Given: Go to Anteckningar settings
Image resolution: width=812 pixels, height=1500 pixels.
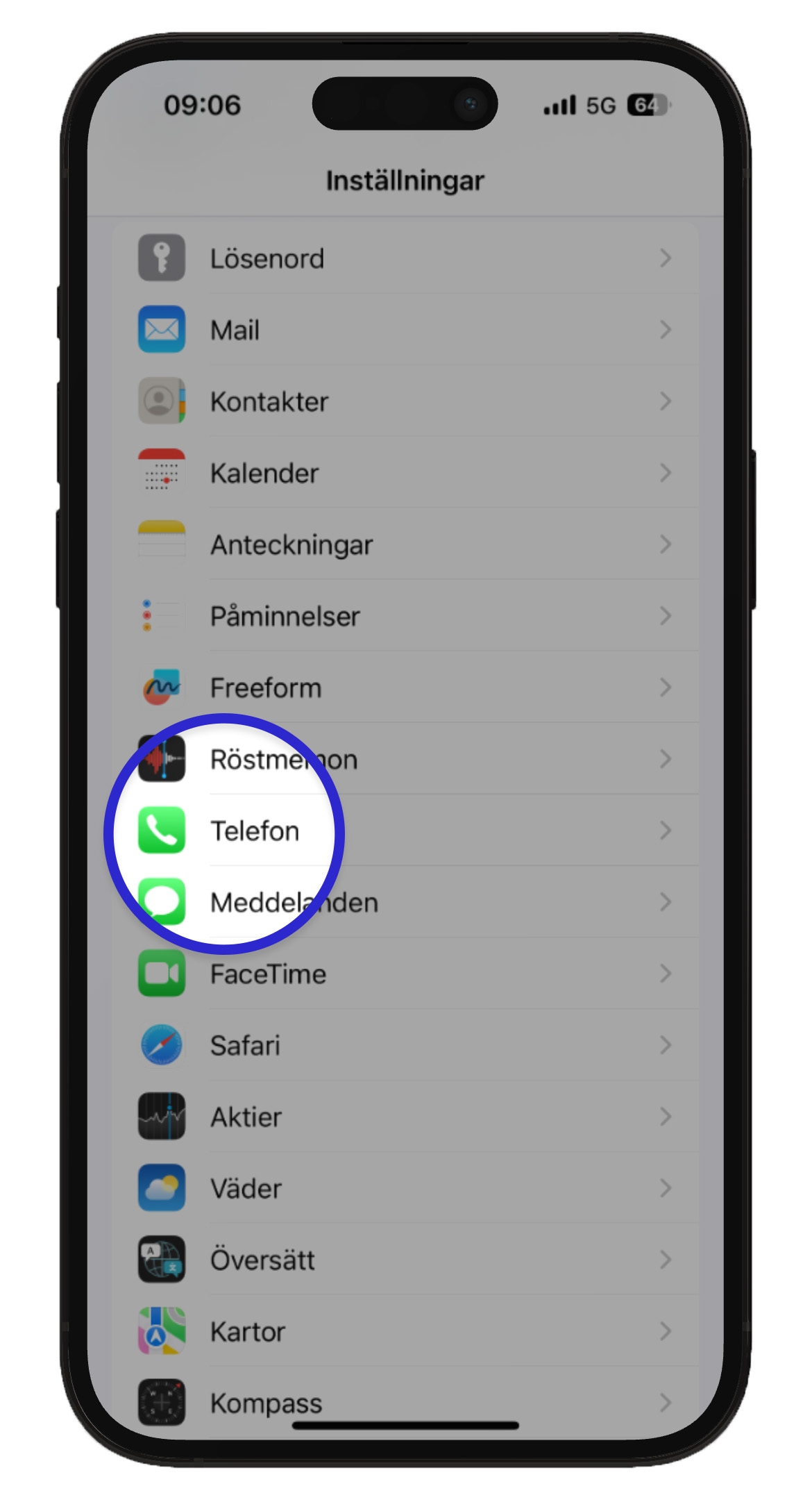Looking at the screenshot, I should [x=405, y=544].
